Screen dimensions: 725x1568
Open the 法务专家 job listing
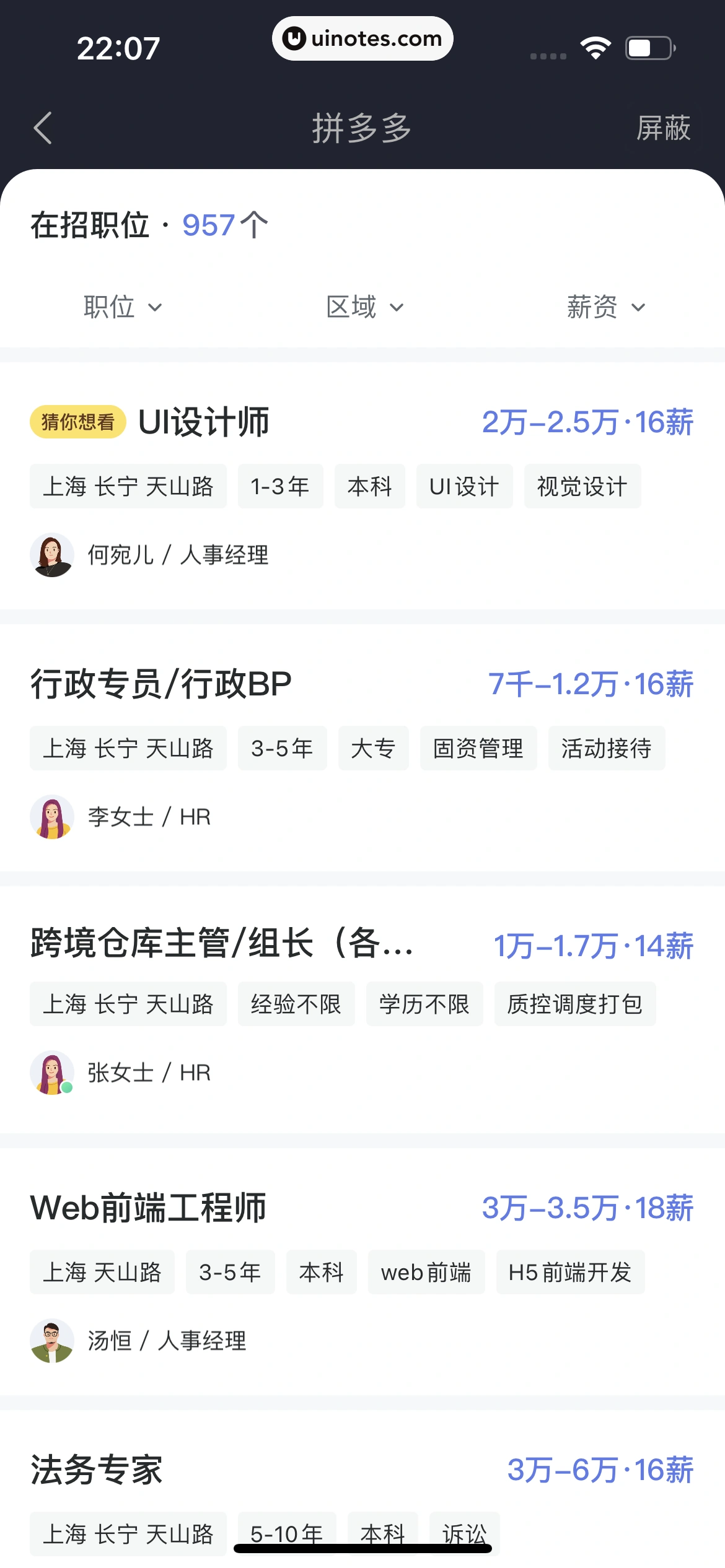[x=97, y=1470]
